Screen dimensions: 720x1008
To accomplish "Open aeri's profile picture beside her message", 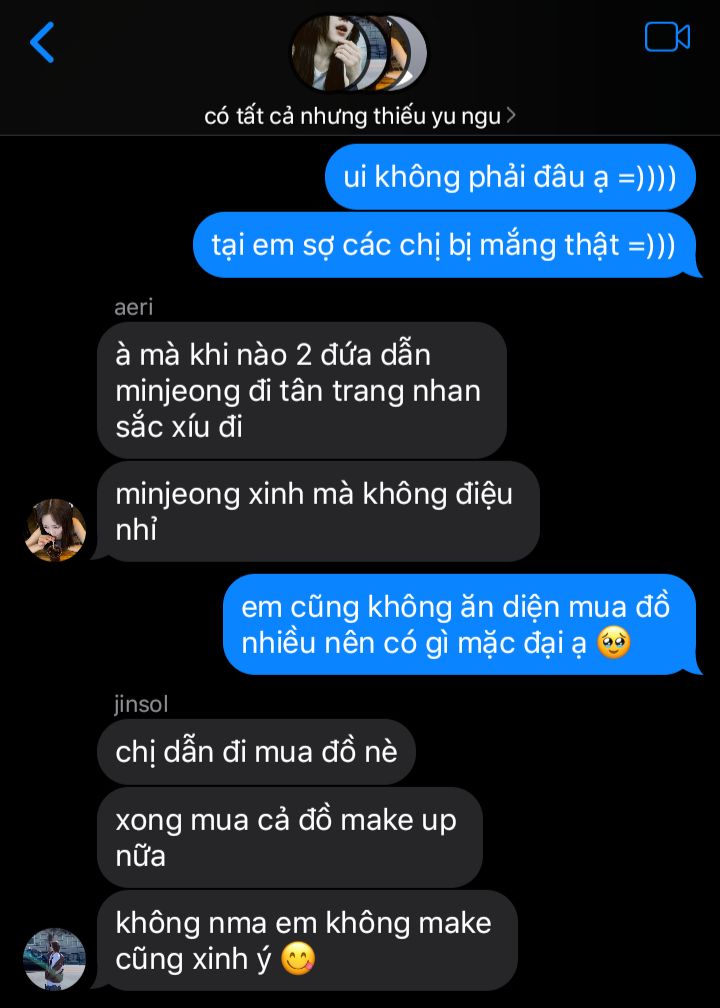I will (x=55, y=530).
